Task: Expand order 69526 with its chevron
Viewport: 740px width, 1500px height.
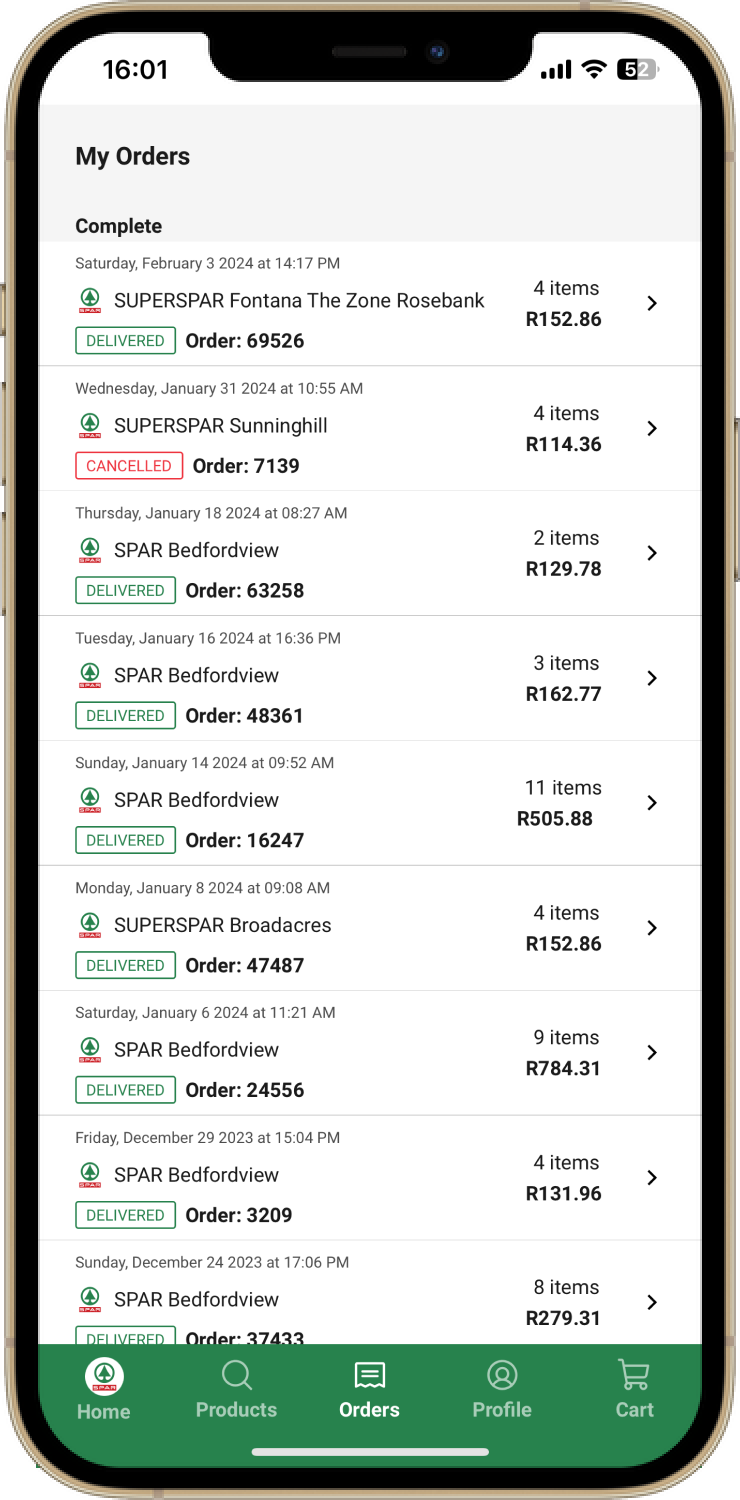Action: point(652,303)
